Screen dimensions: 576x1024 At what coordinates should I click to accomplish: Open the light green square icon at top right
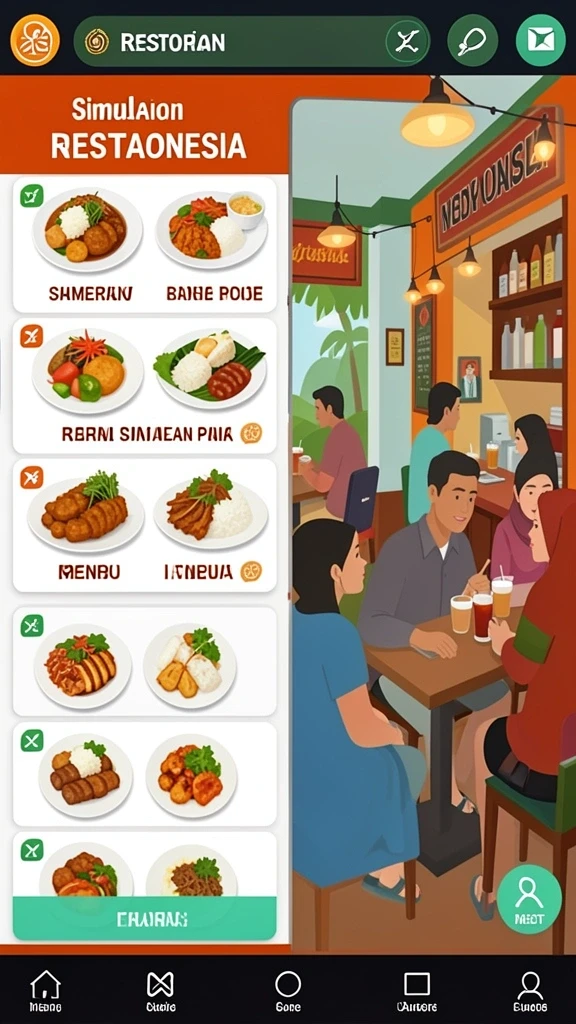(541, 40)
